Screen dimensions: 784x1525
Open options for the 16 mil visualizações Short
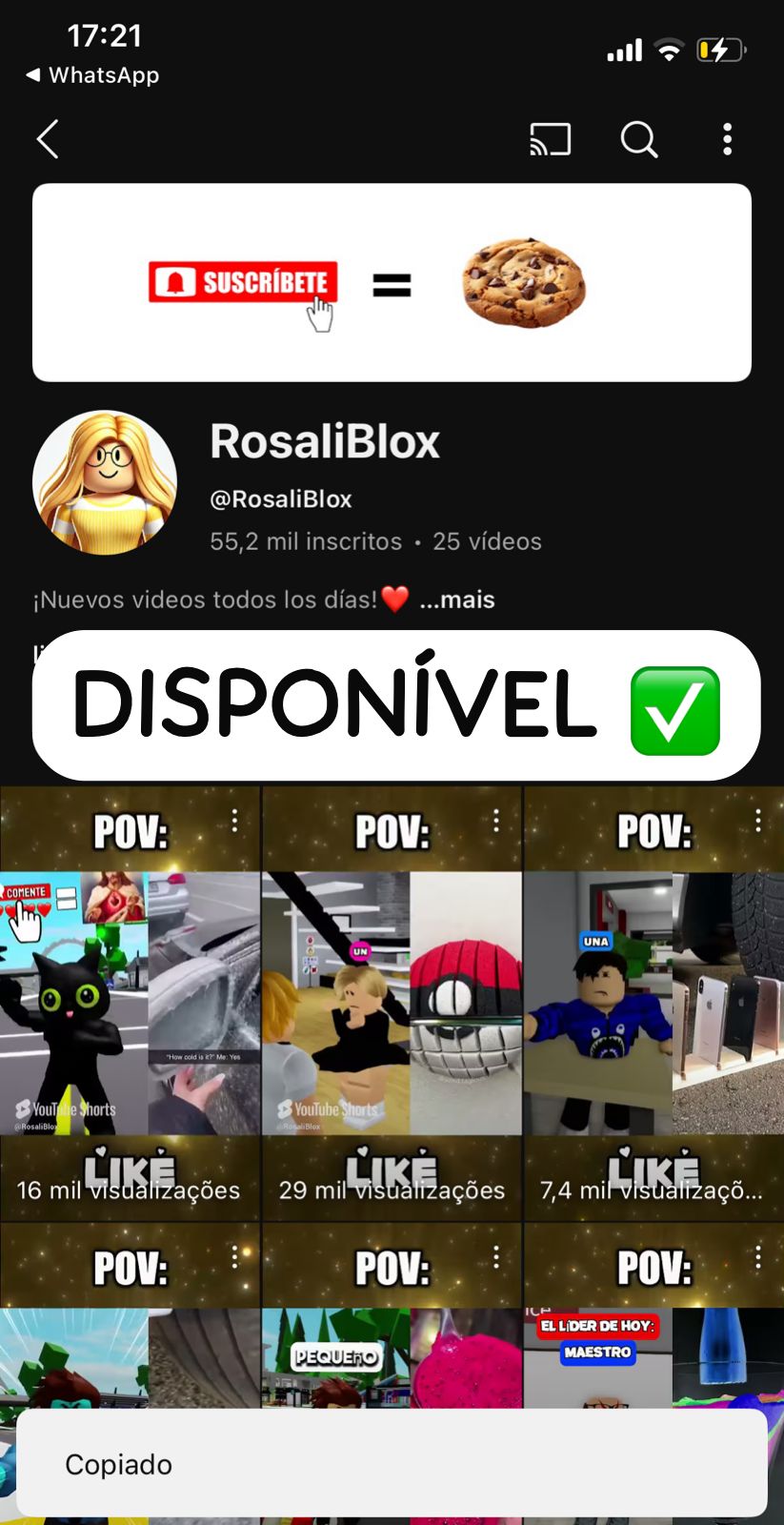point(234,821)
